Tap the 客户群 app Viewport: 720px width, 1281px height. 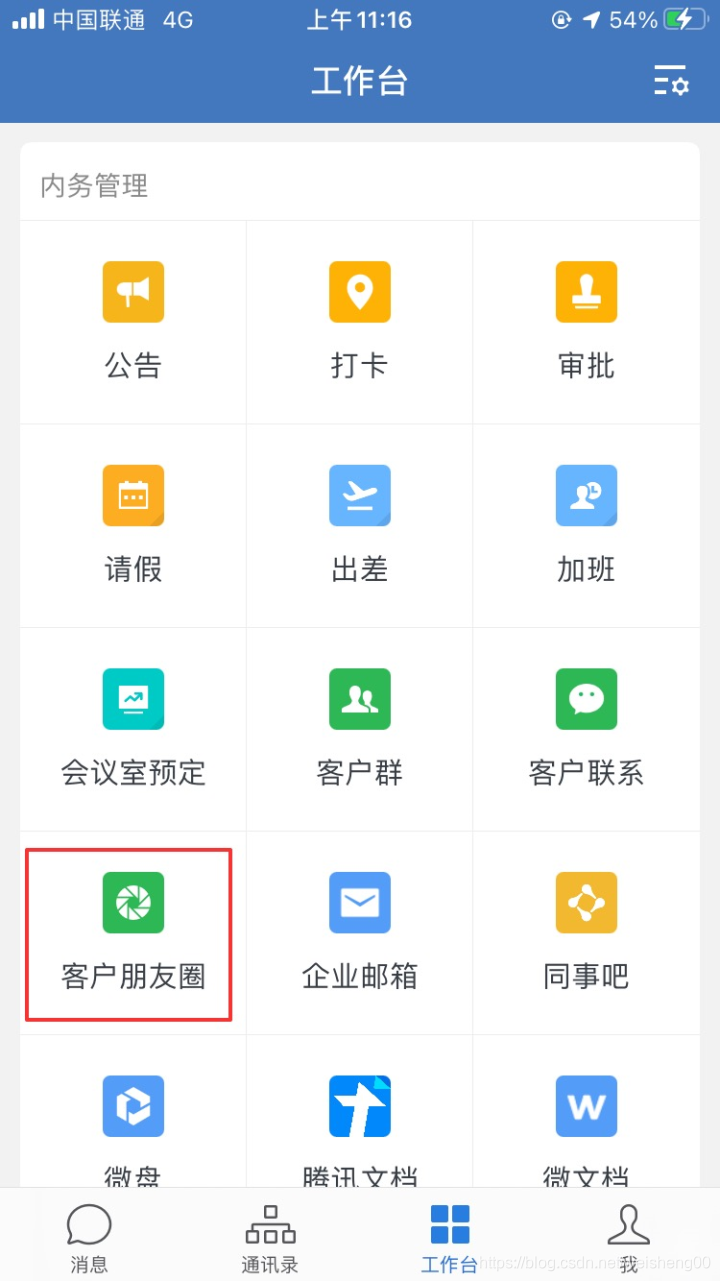click(x=360, y=729)
